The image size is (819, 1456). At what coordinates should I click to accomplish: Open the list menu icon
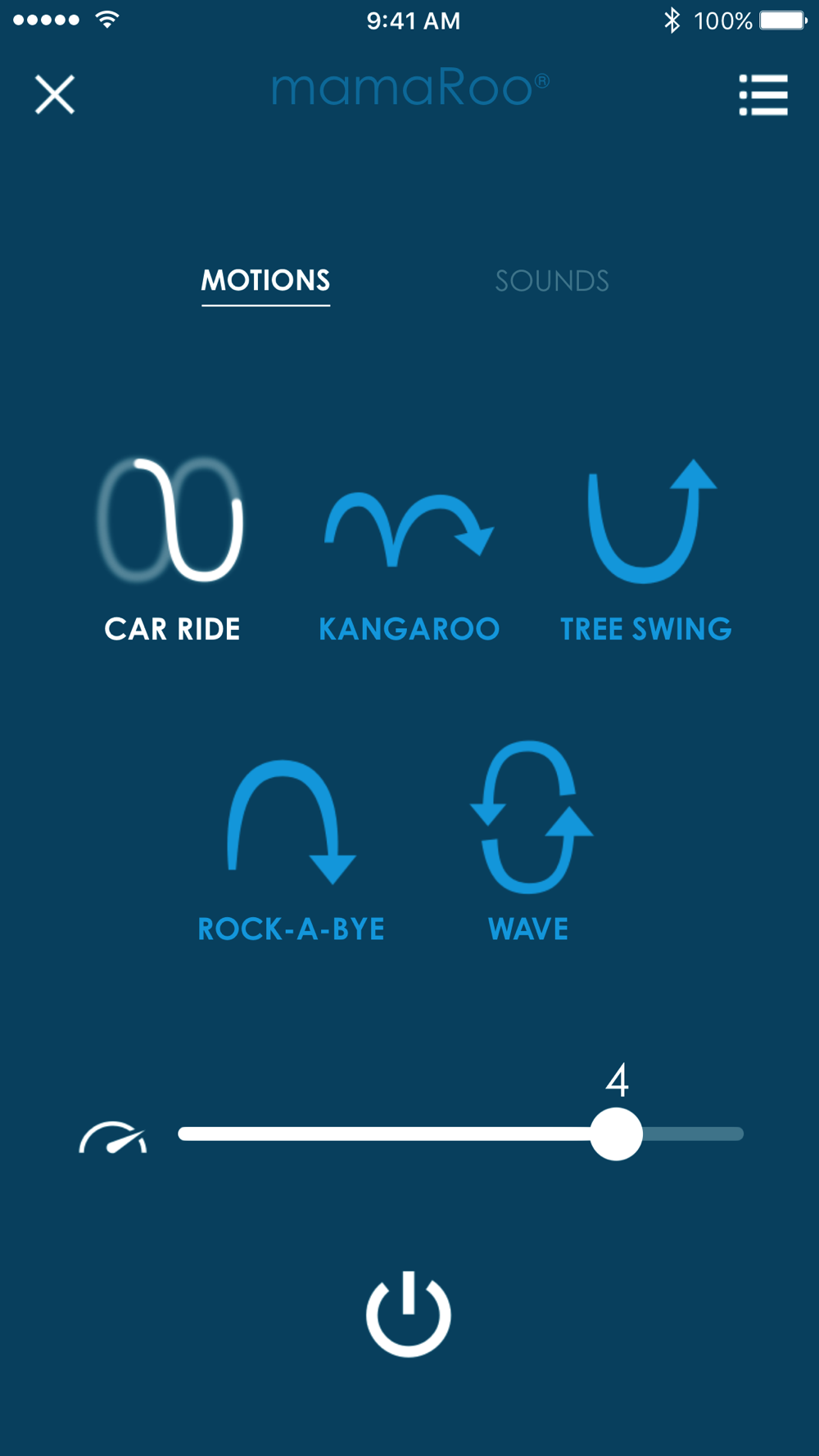click(763, 95)
